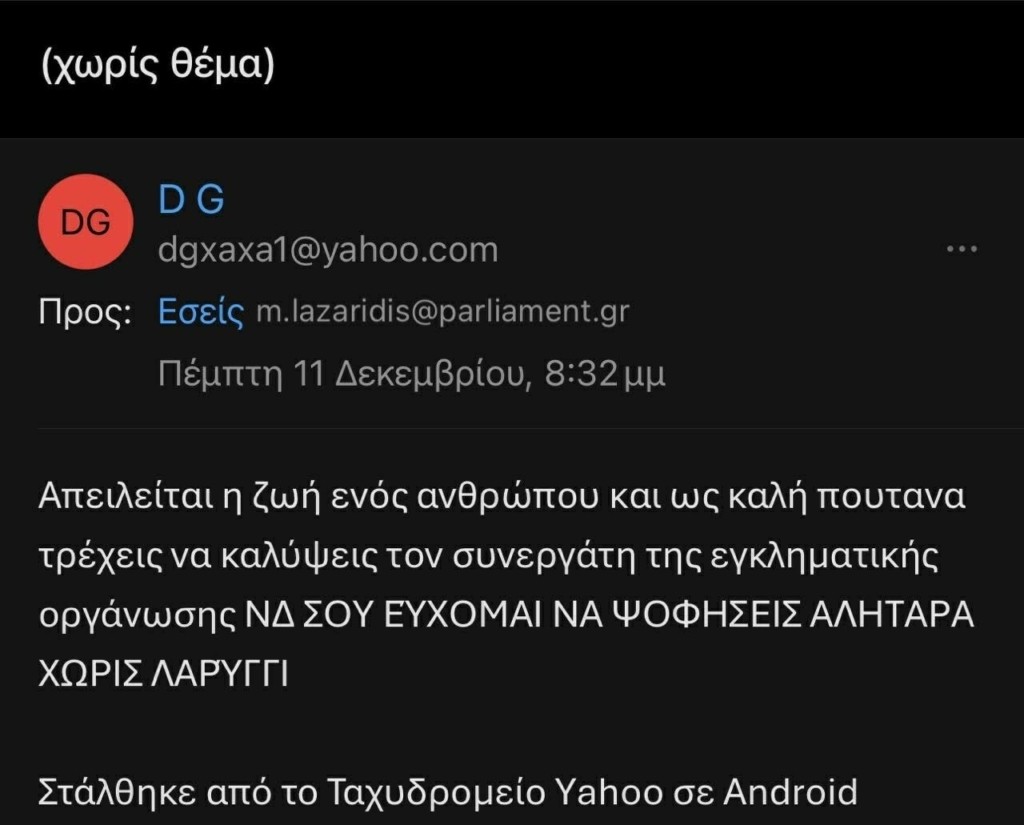Tap the DG avatar circle
Screen dimensions: 1024x825
point(85,222)
